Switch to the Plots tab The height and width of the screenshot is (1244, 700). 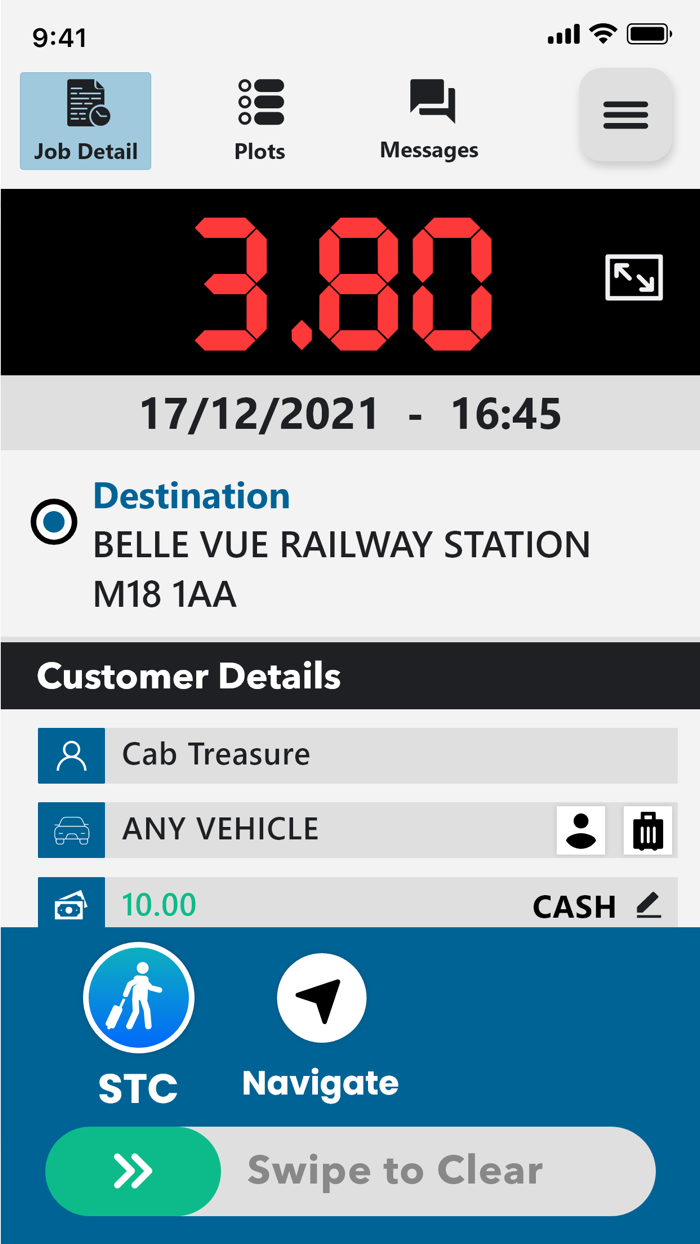260,120
